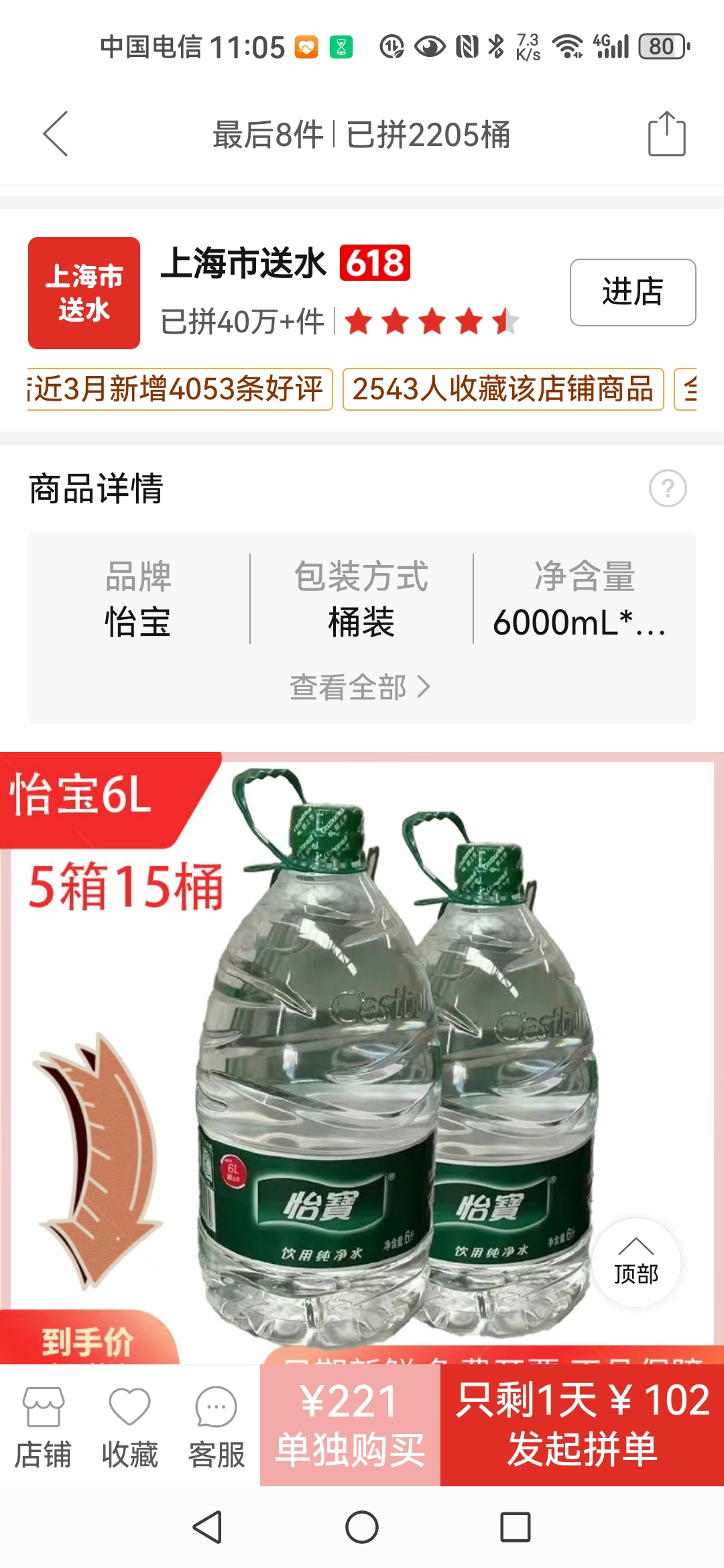
Task: Go back using the top-left arrow
Action: (56, 134)
